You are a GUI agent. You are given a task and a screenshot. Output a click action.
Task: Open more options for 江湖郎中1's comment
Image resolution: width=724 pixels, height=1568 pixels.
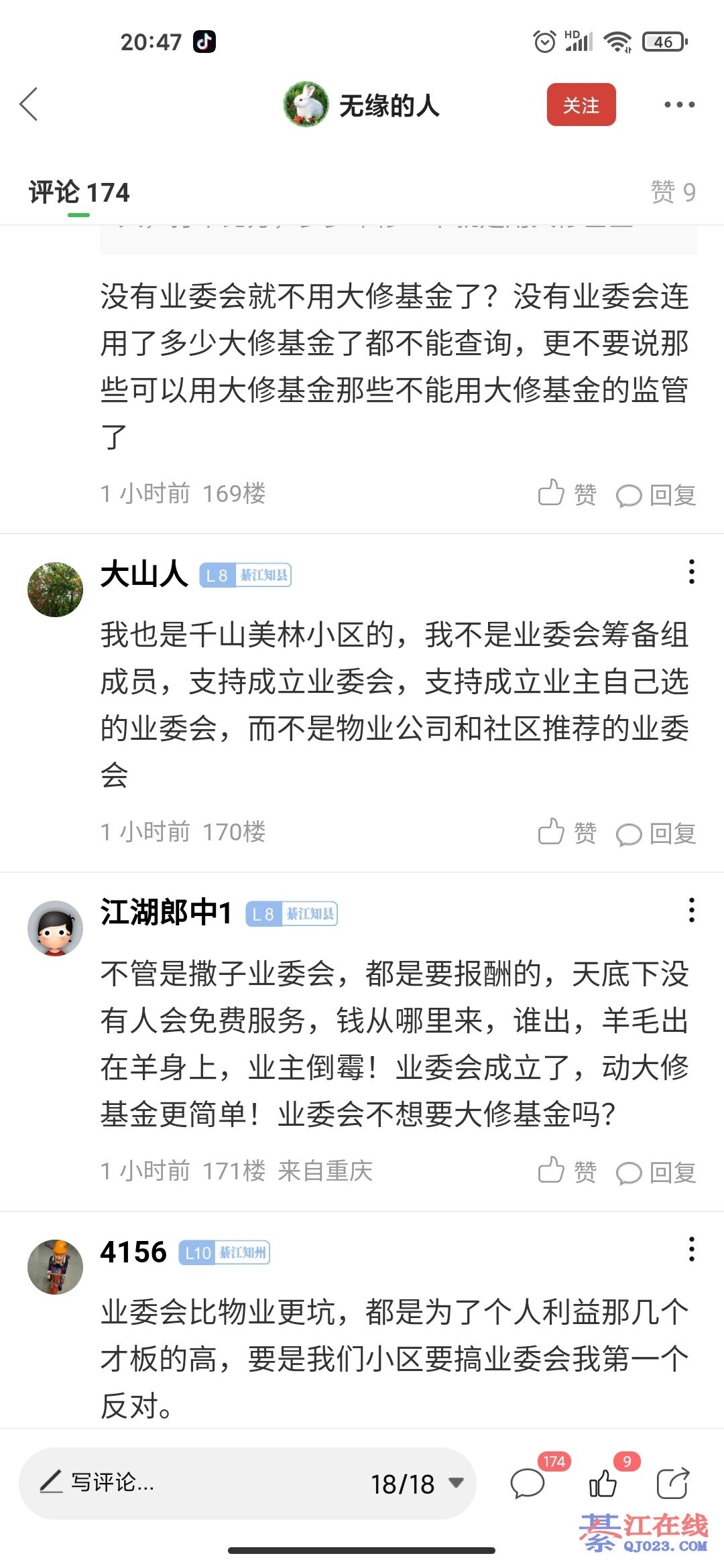691,911
